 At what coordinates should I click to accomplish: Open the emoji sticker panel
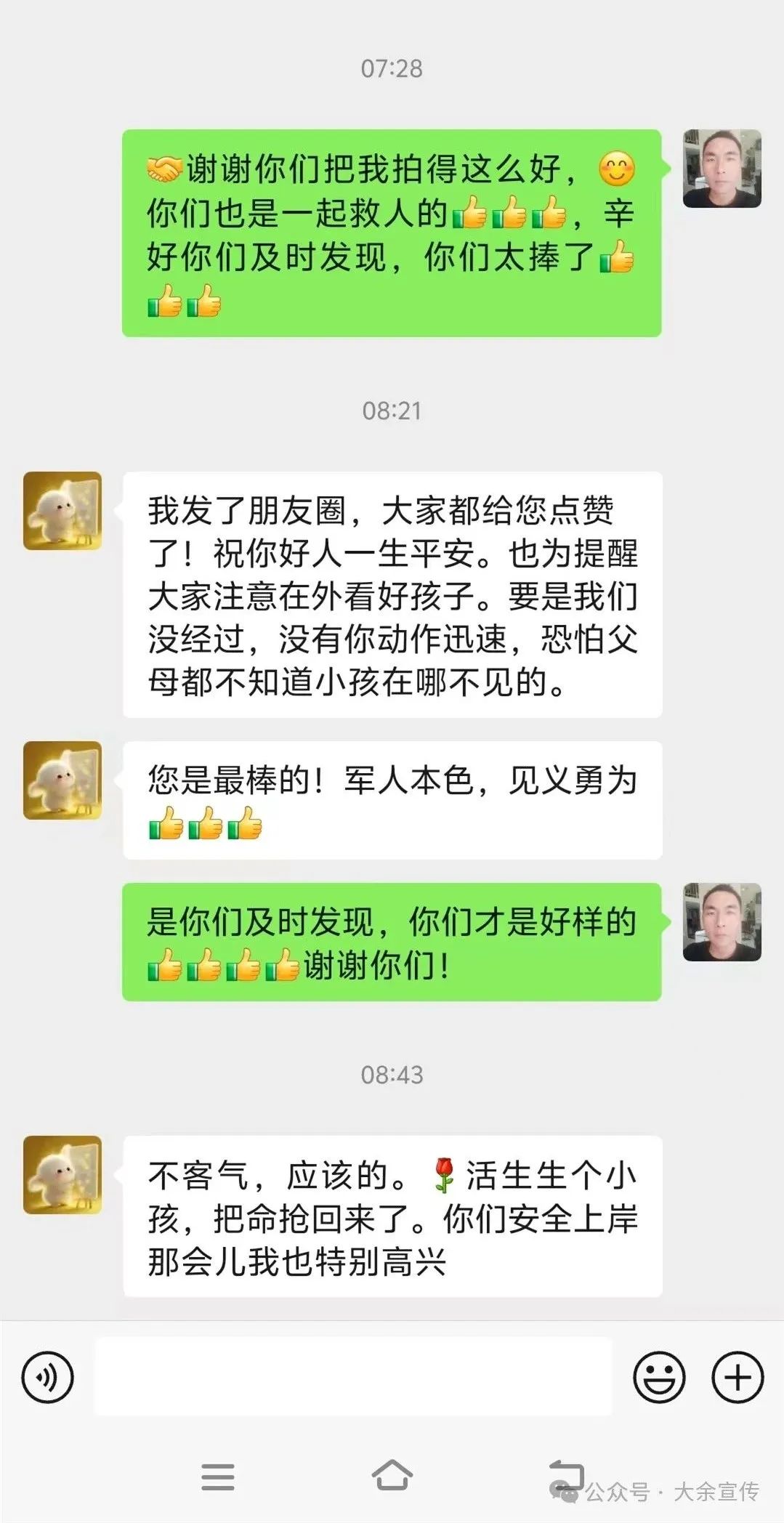[x=659, y=1377]
